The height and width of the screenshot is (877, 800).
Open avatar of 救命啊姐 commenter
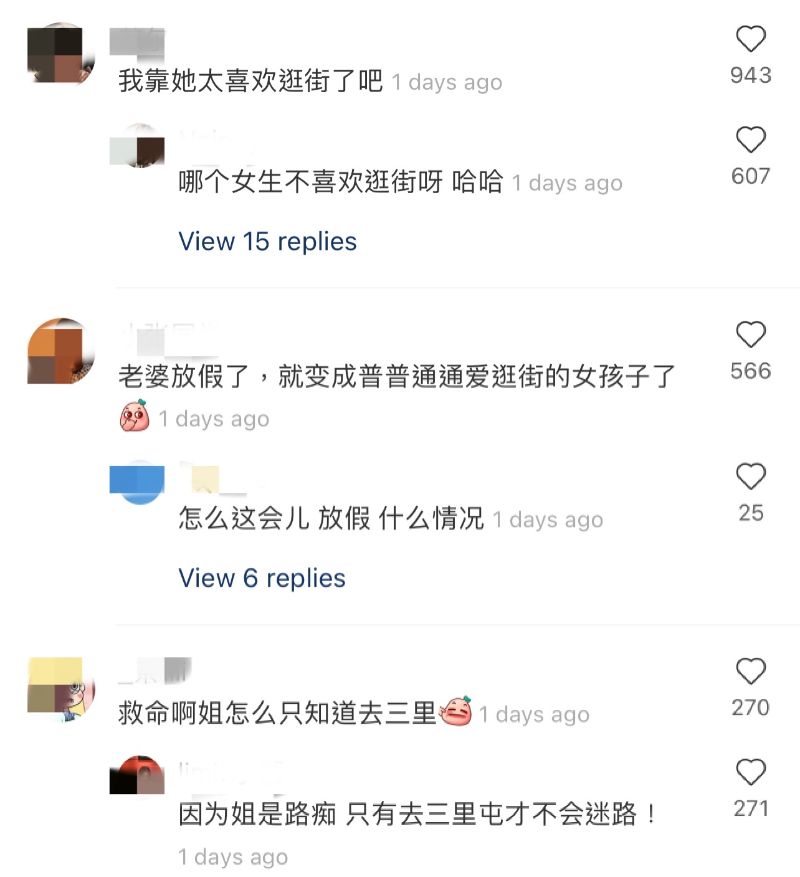(x=59, y=689)
